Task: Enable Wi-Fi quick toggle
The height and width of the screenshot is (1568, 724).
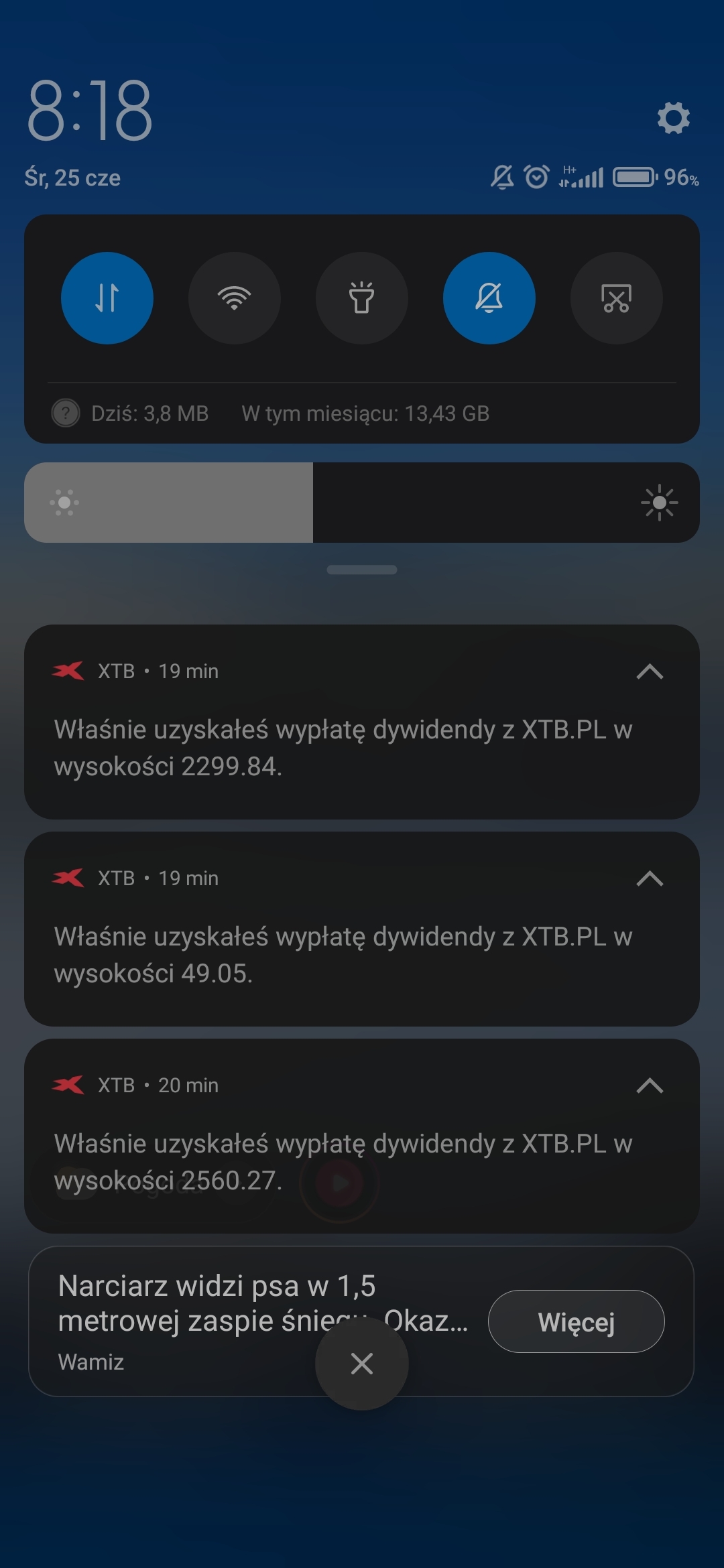Action: click(235, 298)
